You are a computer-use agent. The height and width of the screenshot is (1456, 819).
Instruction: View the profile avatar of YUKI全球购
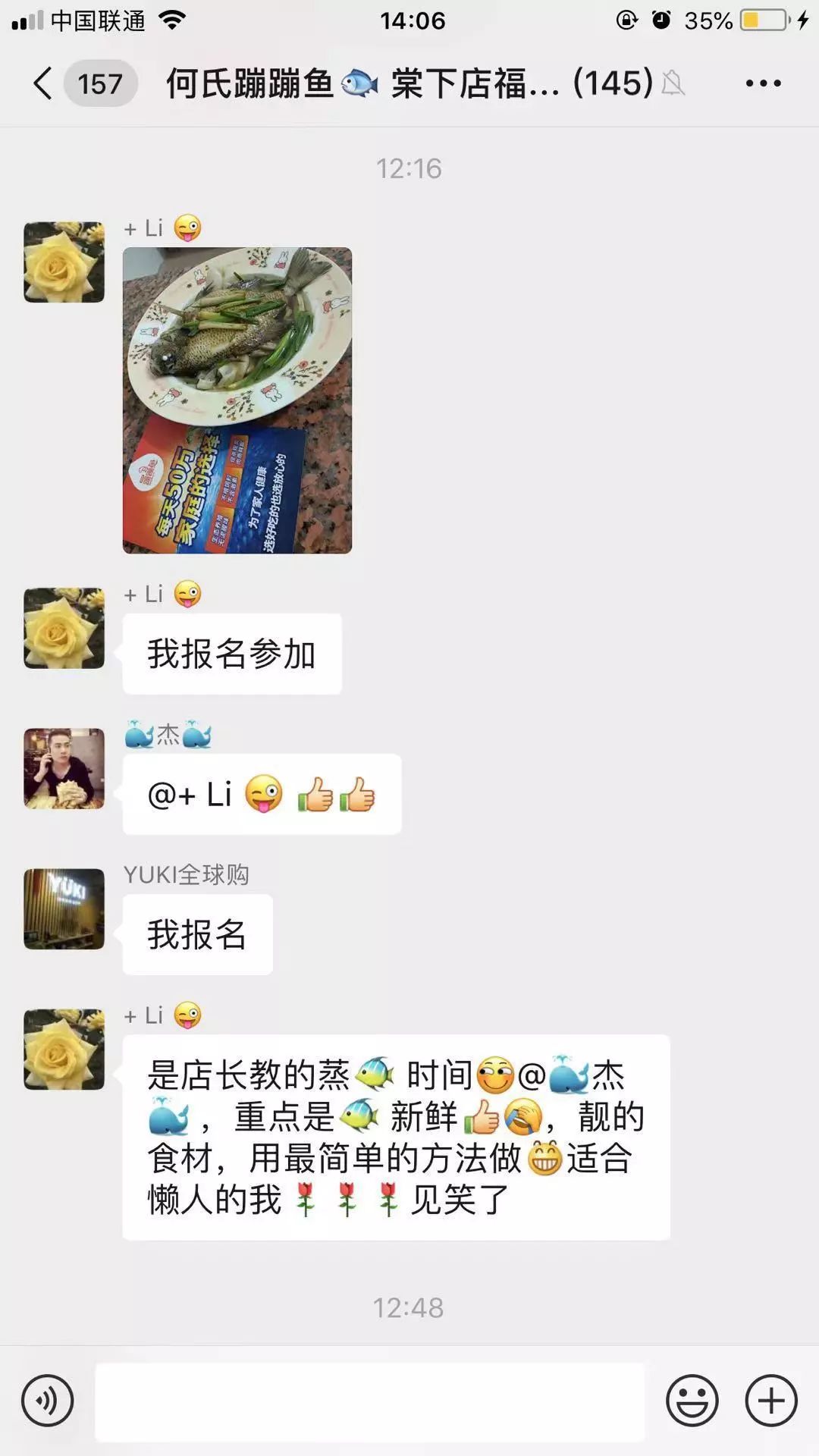point(64,909)
